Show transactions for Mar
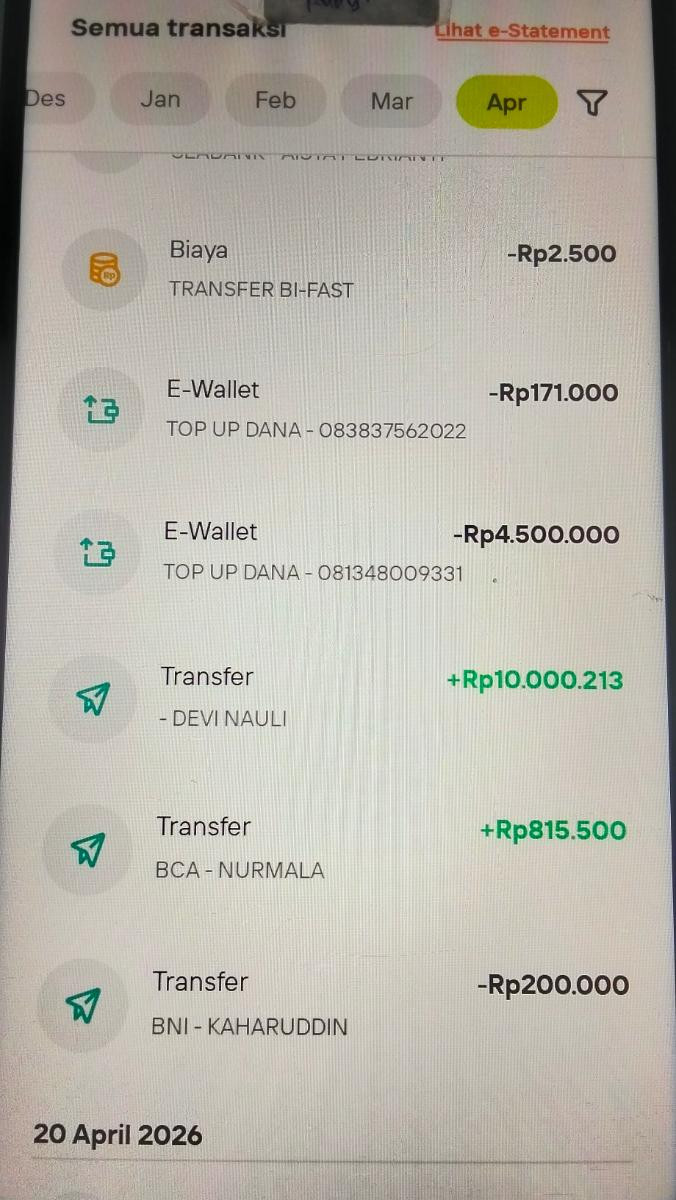This screenshot has width=676, height=1200. coord(391,101)
